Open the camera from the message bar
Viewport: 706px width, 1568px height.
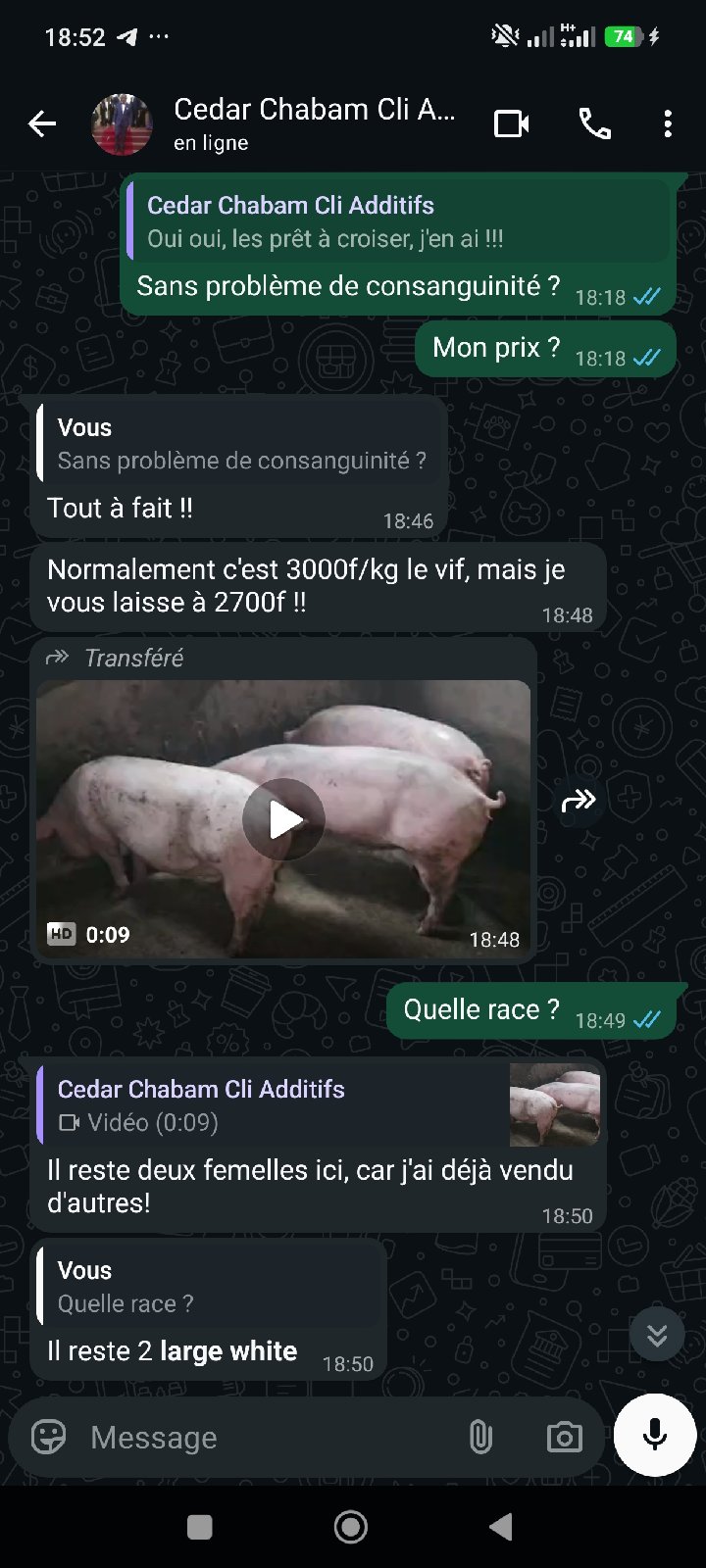pyautogui.click(x=564, y=1437)
